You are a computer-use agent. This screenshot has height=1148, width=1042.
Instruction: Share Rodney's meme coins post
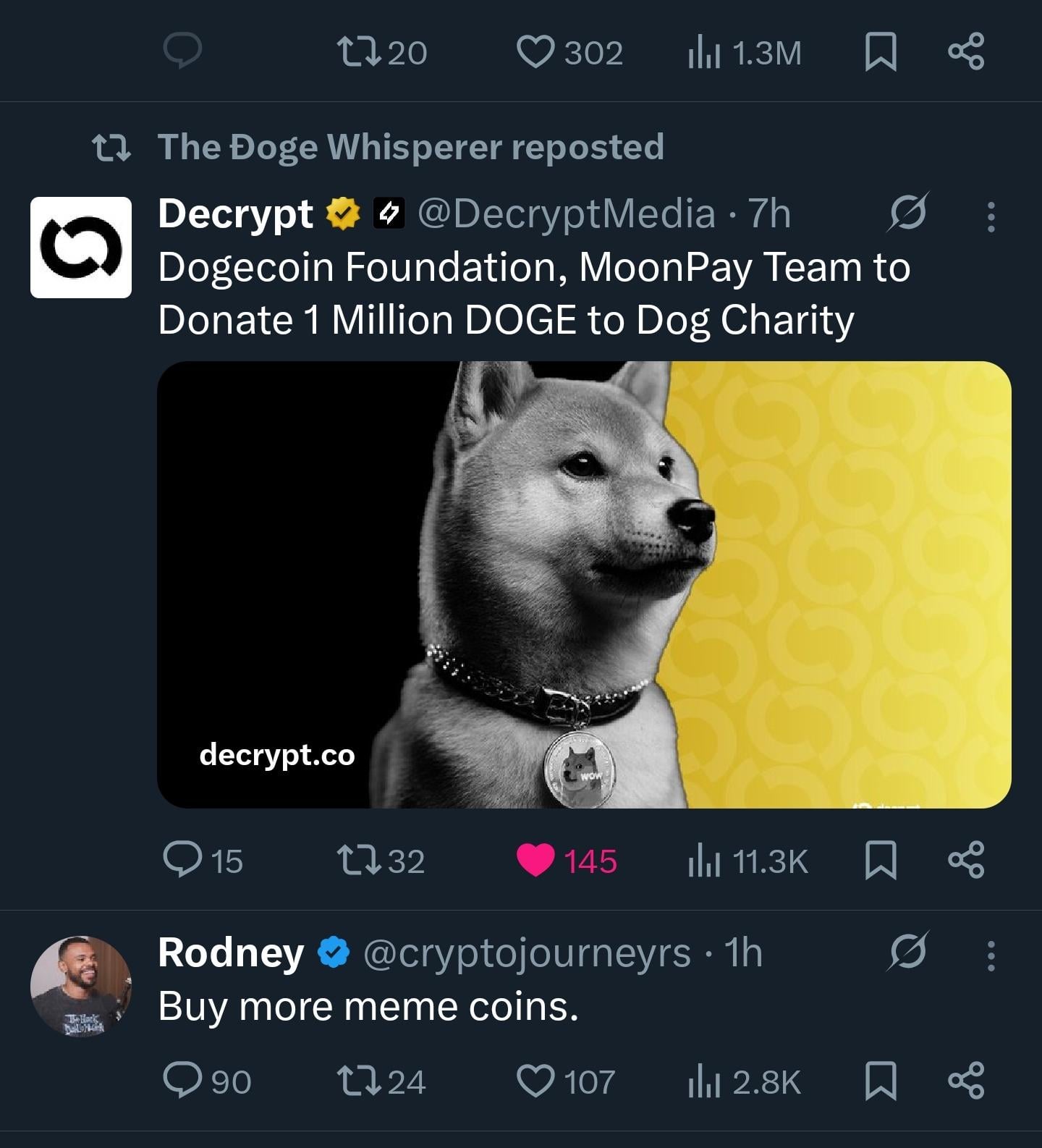pyautogui.click(x=966, y=1081)
